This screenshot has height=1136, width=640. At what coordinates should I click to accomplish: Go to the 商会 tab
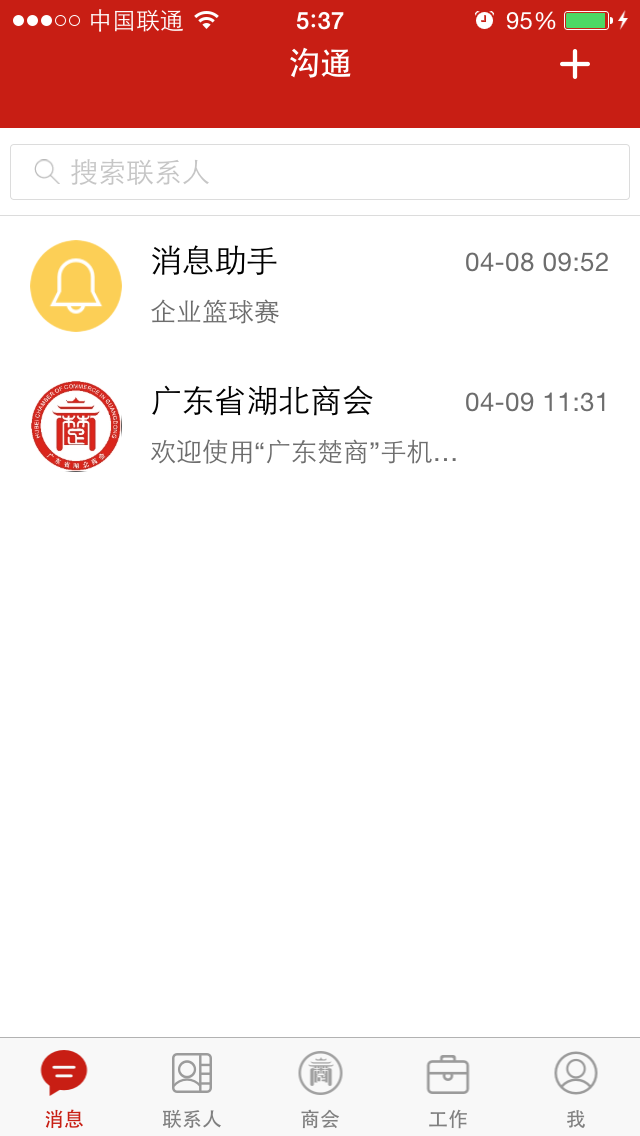(x=320, y=1087)
